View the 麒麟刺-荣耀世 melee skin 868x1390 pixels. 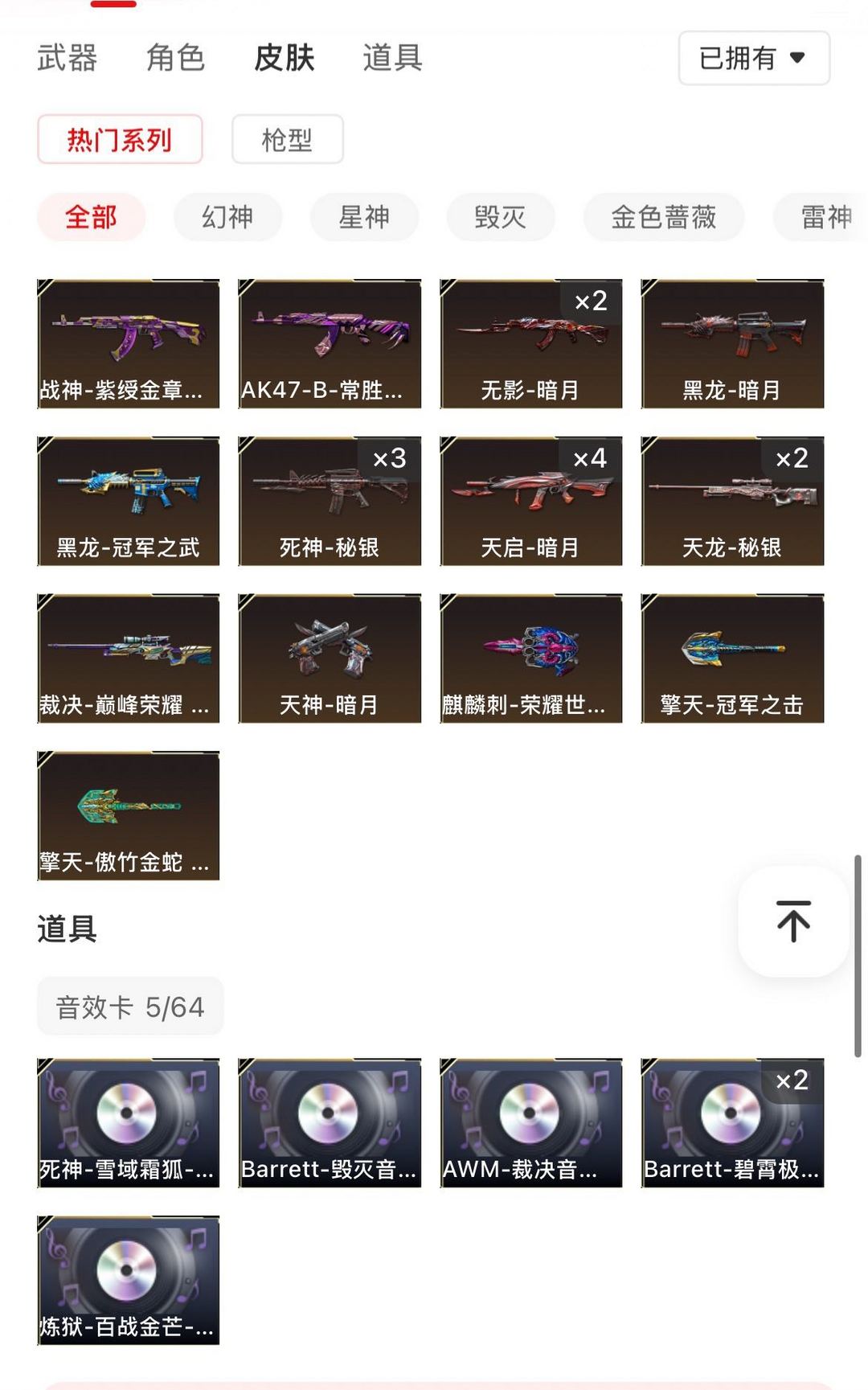[x=531, y=658]
